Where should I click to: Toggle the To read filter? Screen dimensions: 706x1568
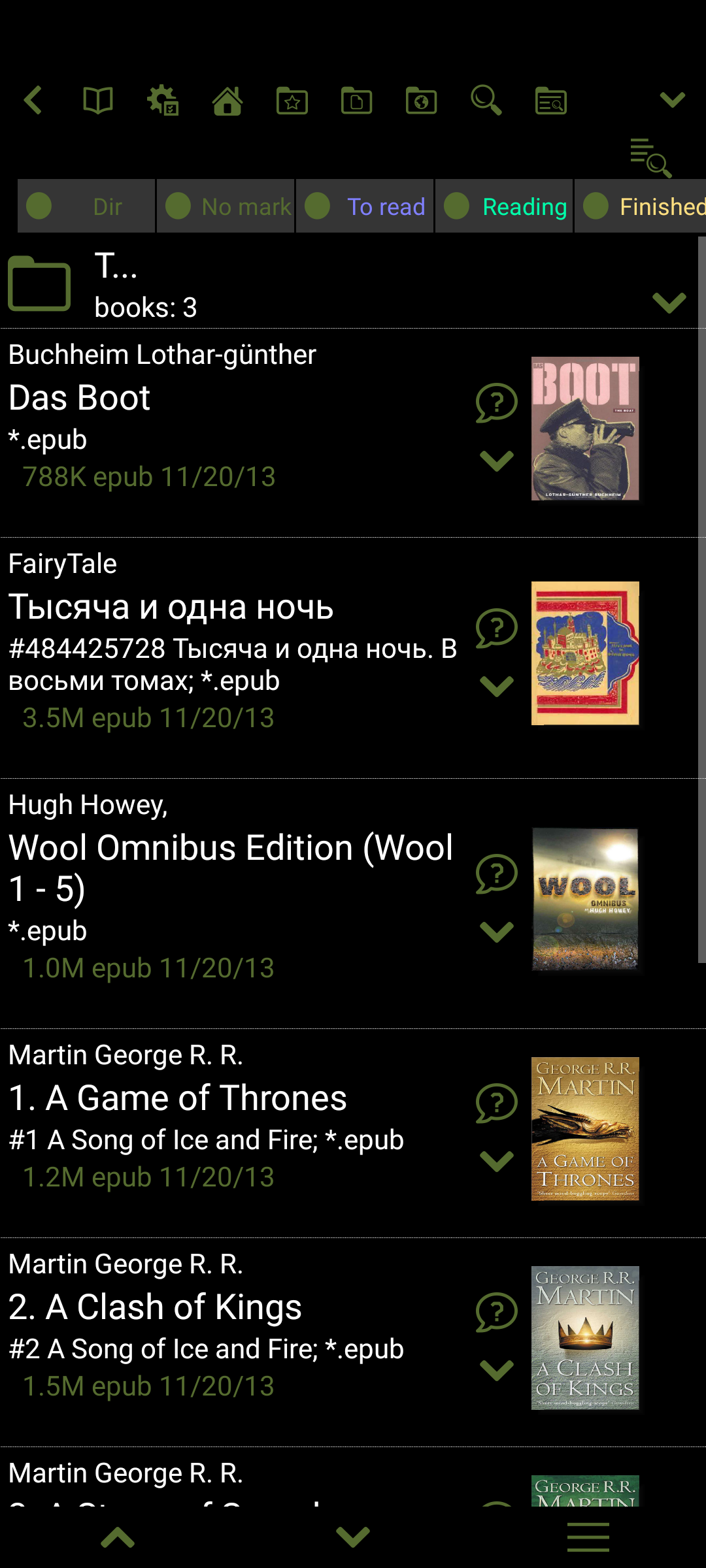click(x=365, y=206)
